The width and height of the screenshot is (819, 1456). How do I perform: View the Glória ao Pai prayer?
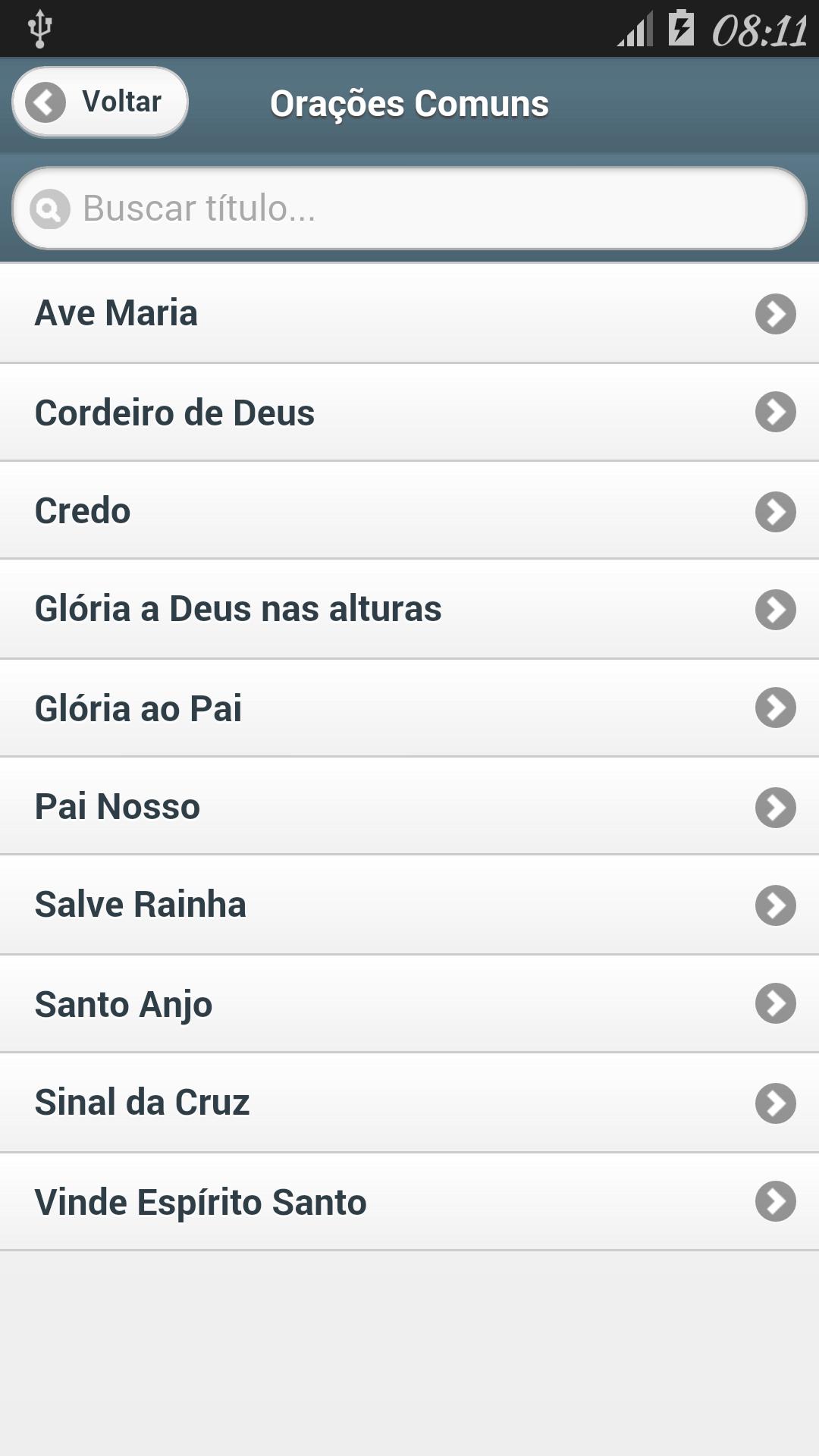click(409, 708)
